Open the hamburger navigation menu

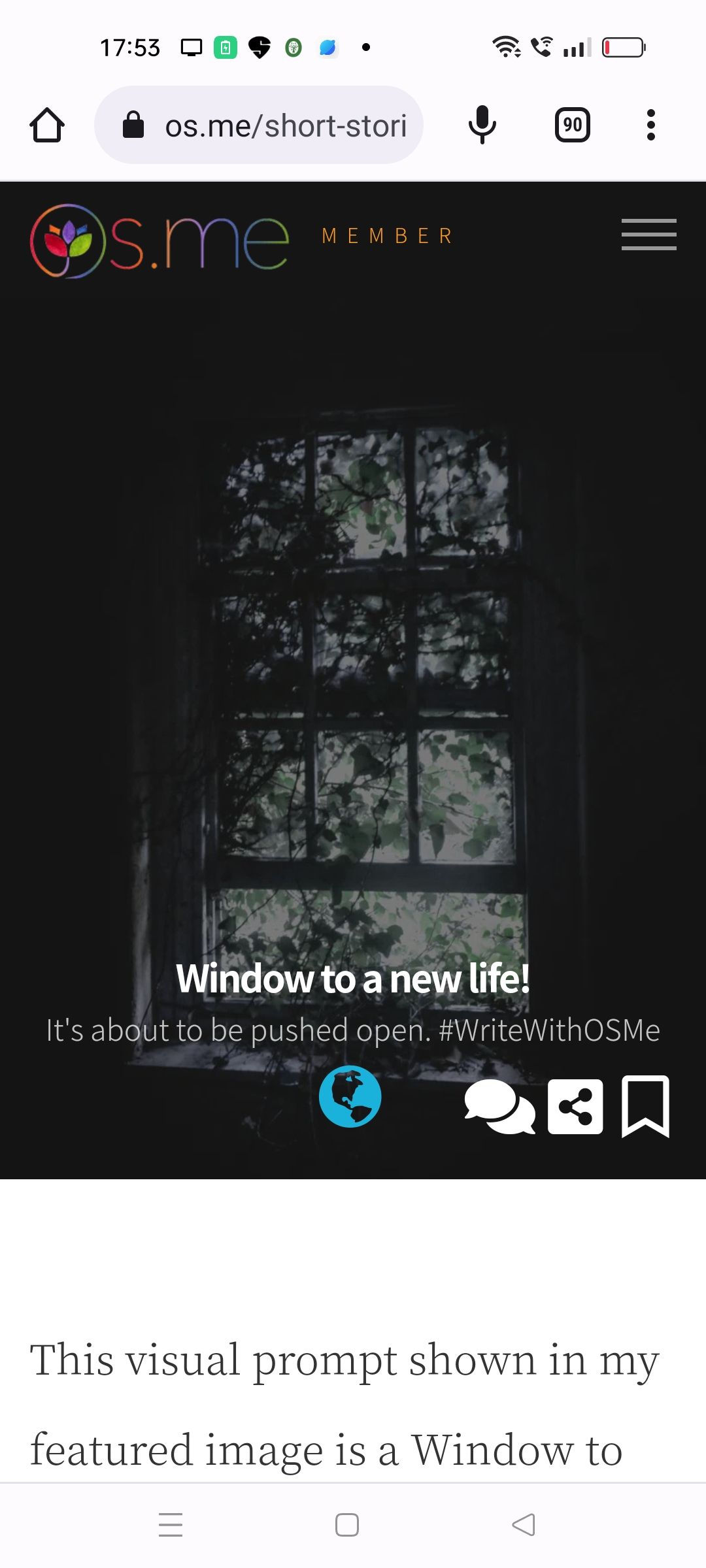[648, 235]
